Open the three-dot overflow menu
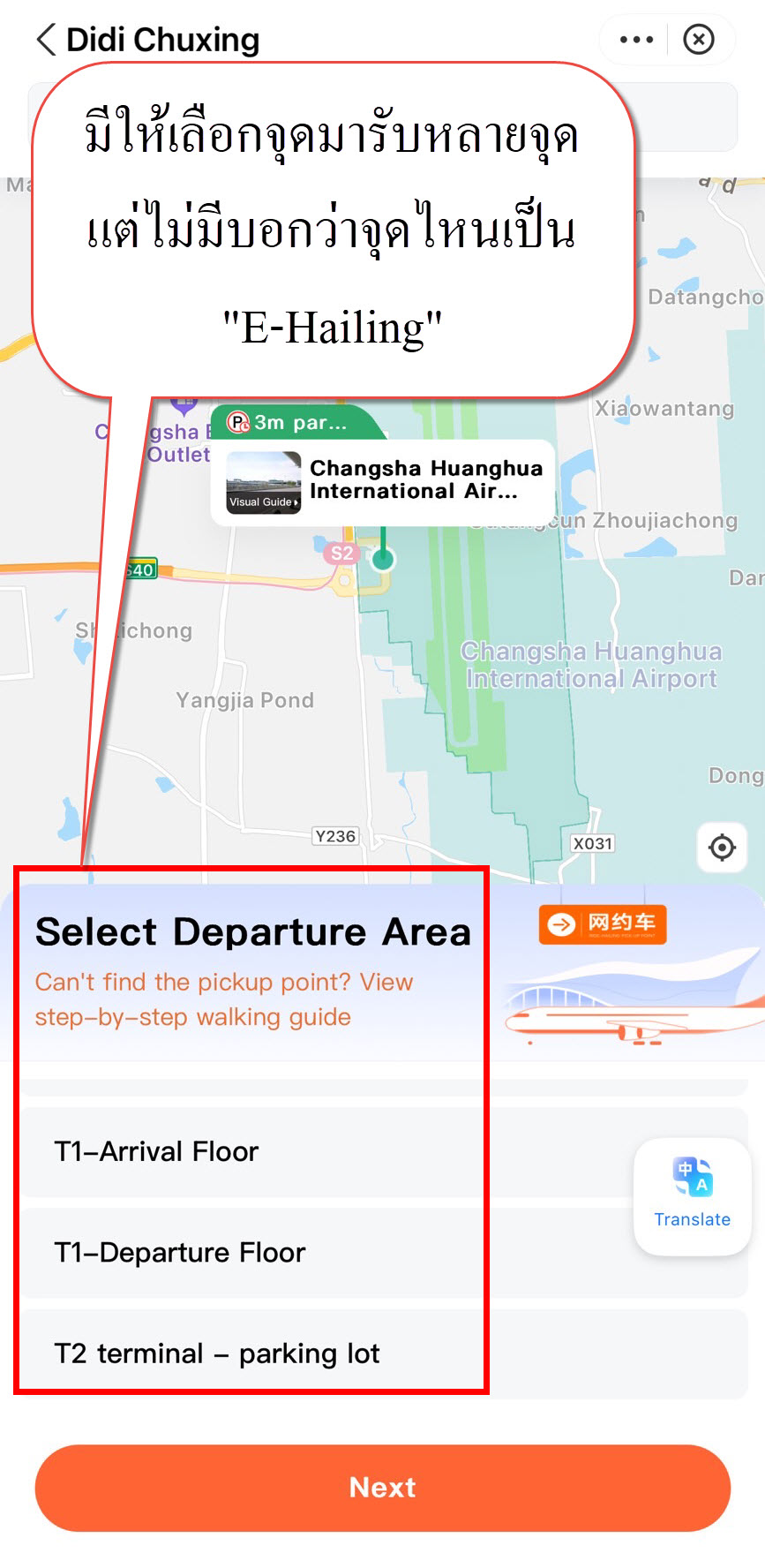The height and width of the screenshot is (1568, 765). coord(636,40)
